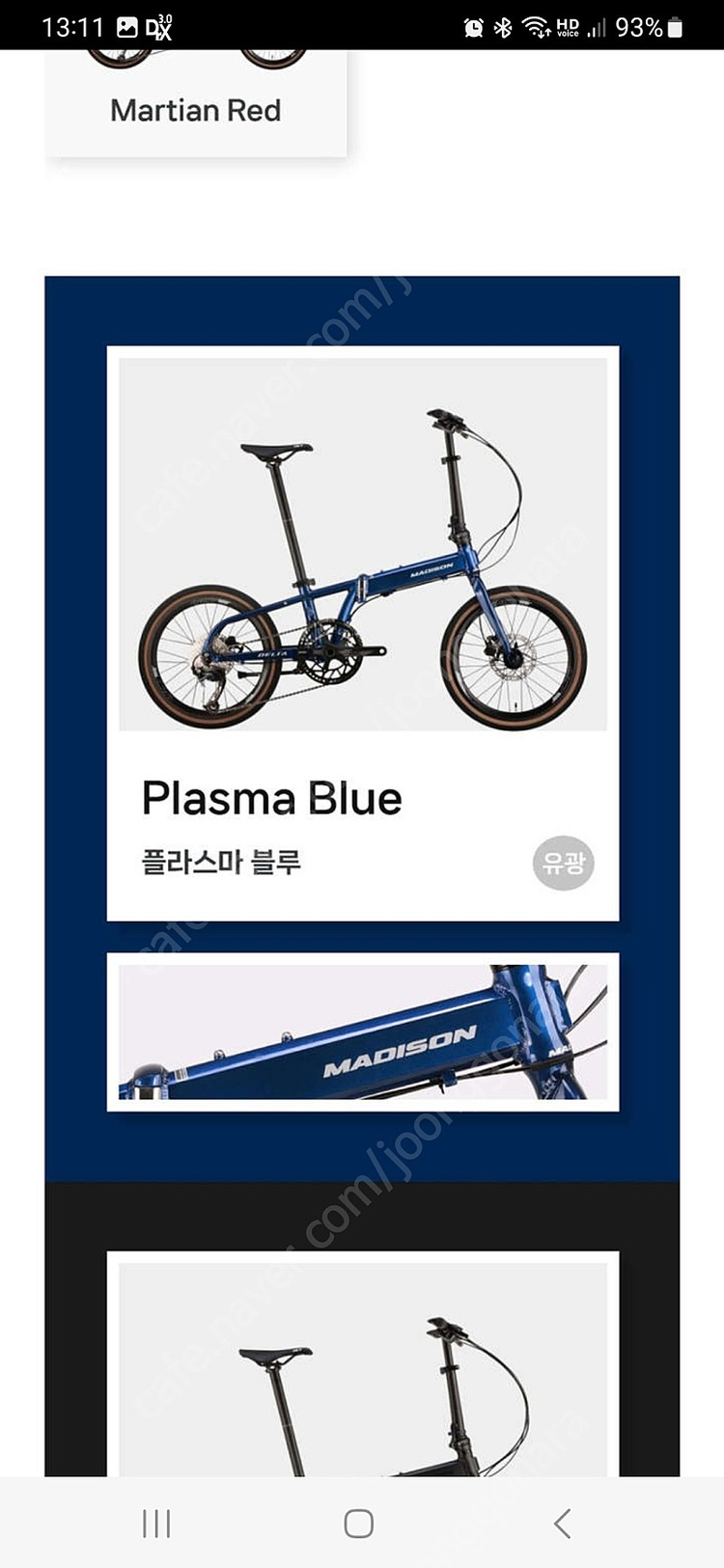
Task: Expand the Plasma Blue color card
Action: pos(361,632)
